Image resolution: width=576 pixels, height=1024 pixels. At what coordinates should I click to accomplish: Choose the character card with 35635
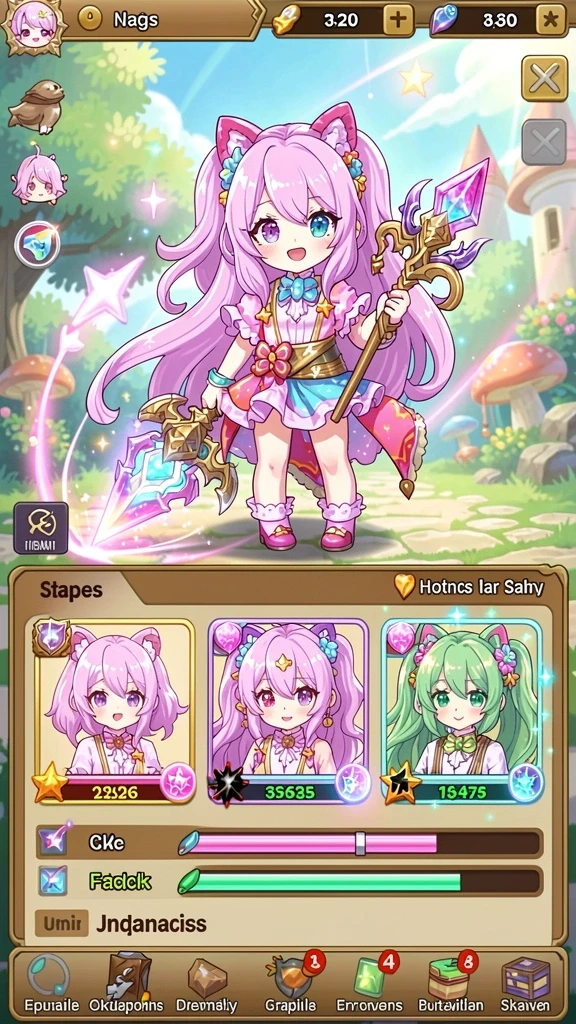point(288,711)
